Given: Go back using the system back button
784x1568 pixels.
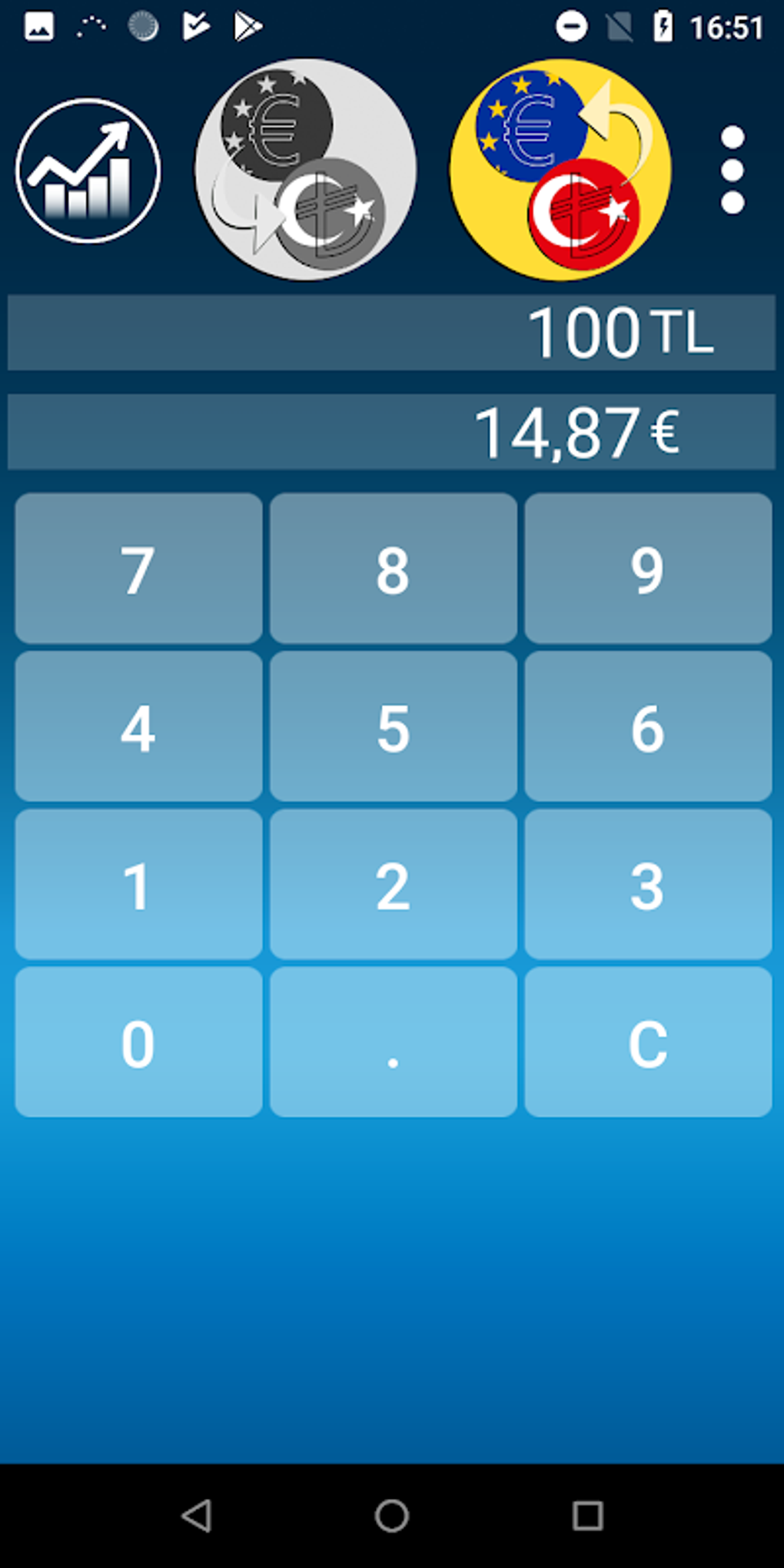Looking at the screenshot, I should (197, 1516).
